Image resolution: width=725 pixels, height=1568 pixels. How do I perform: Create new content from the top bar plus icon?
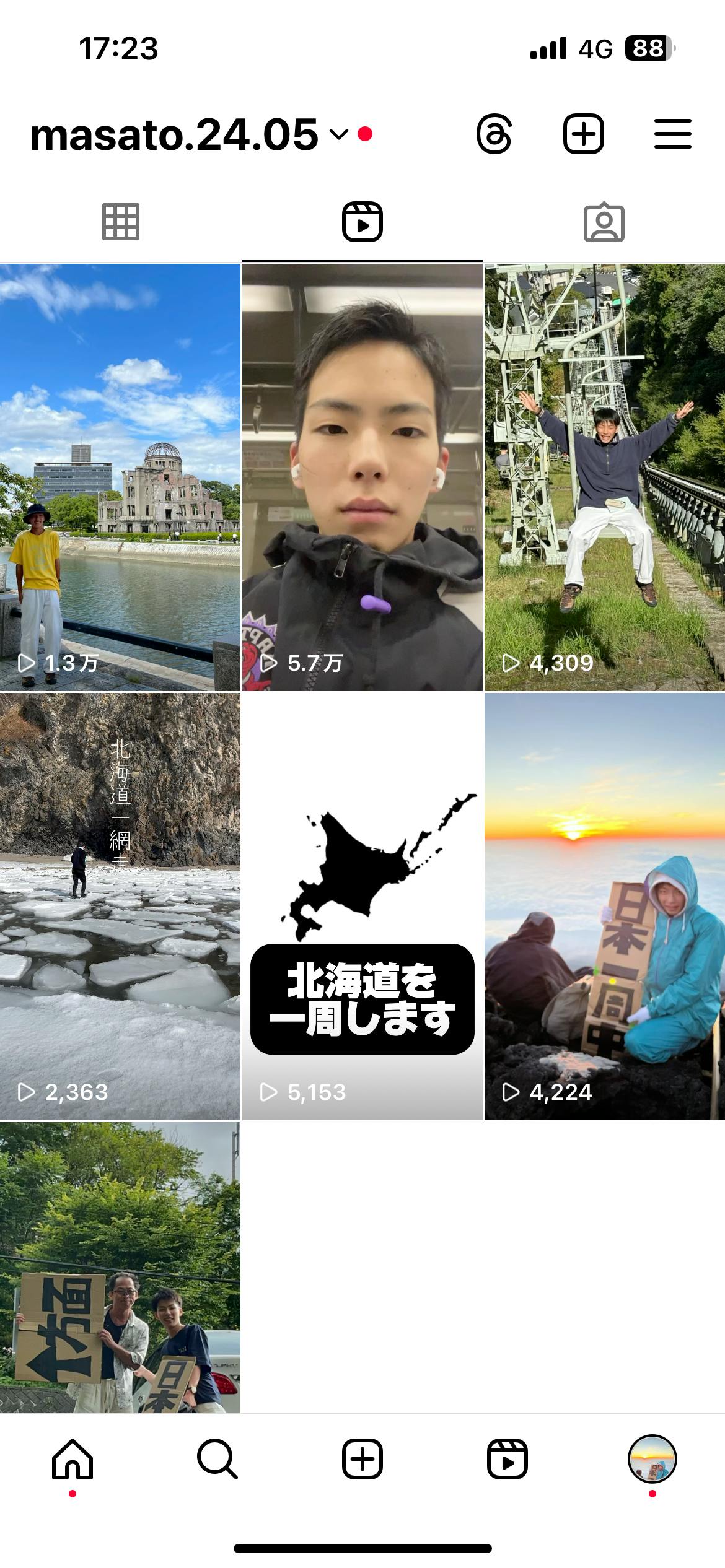[x=583, y=134]
